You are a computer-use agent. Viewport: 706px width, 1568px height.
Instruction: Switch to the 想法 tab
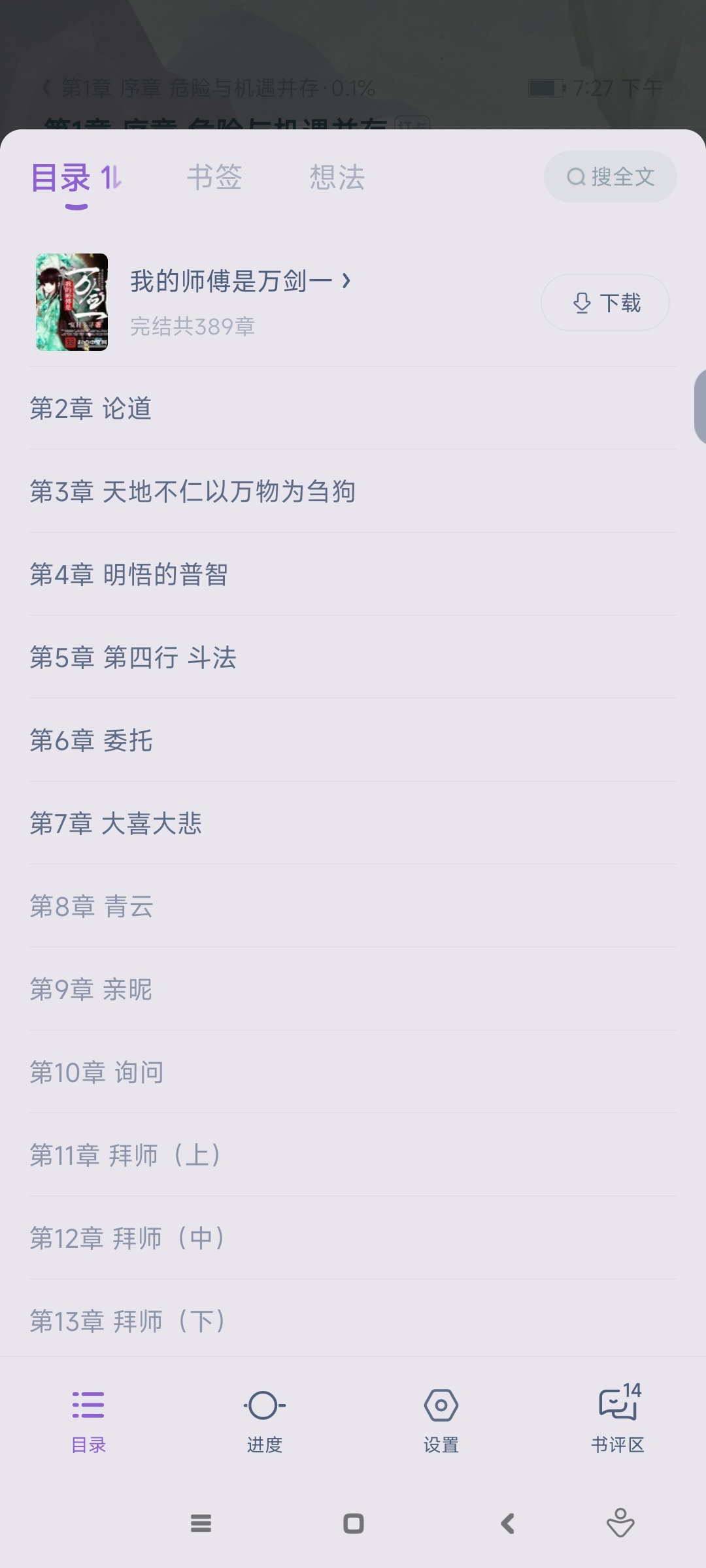[x=337, y=178]
